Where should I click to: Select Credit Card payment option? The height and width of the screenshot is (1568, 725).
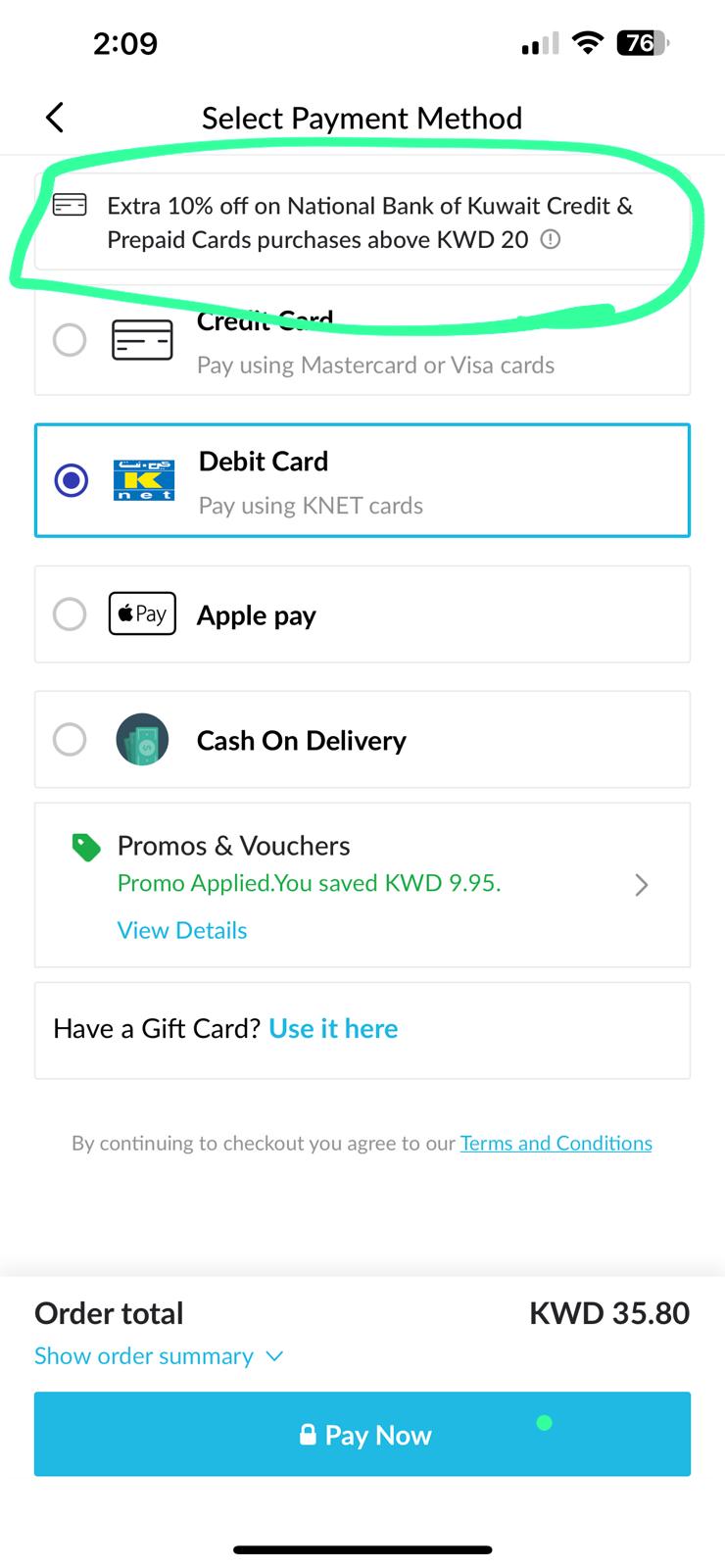[70, 341]
